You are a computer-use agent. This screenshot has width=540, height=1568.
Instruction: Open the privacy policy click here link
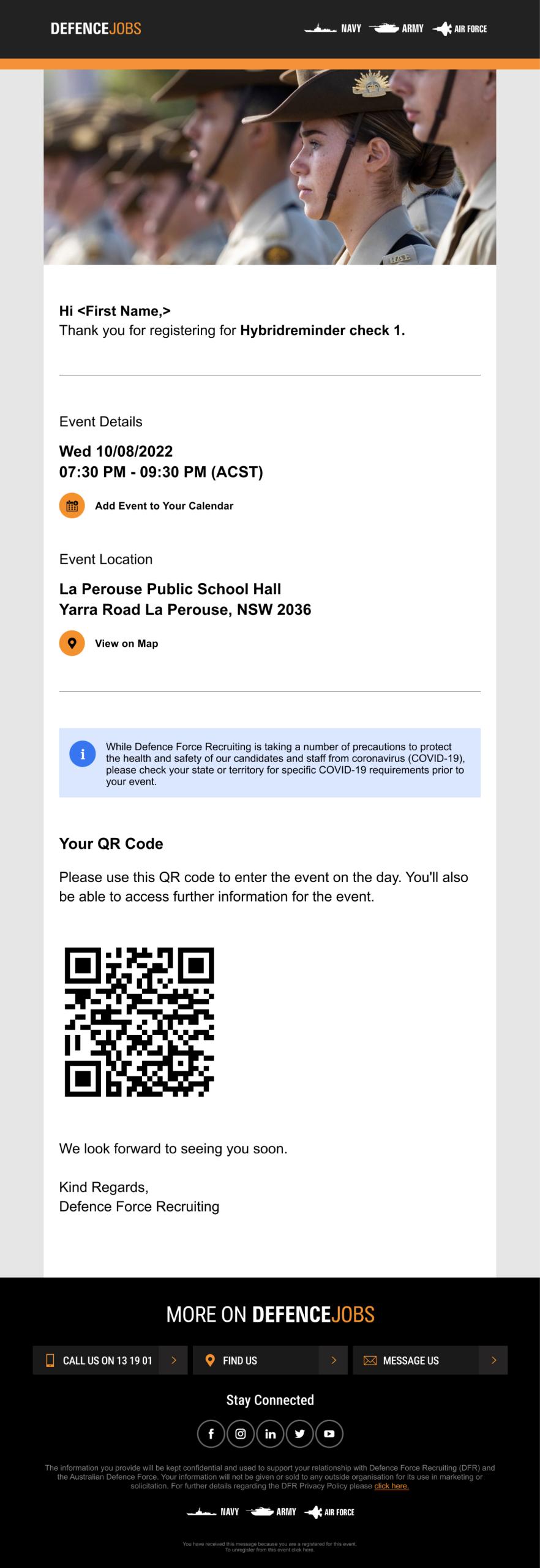pyautogui.click(x=391, y=1486)
